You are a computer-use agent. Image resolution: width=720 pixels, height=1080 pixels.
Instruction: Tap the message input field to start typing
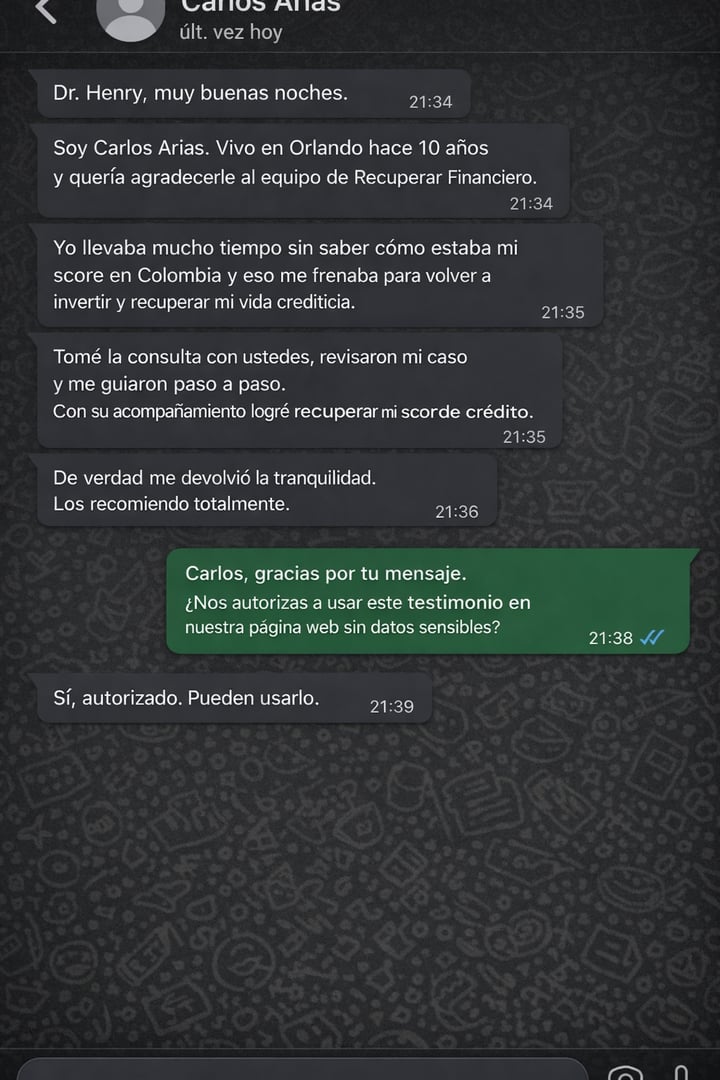[300, 1070]
